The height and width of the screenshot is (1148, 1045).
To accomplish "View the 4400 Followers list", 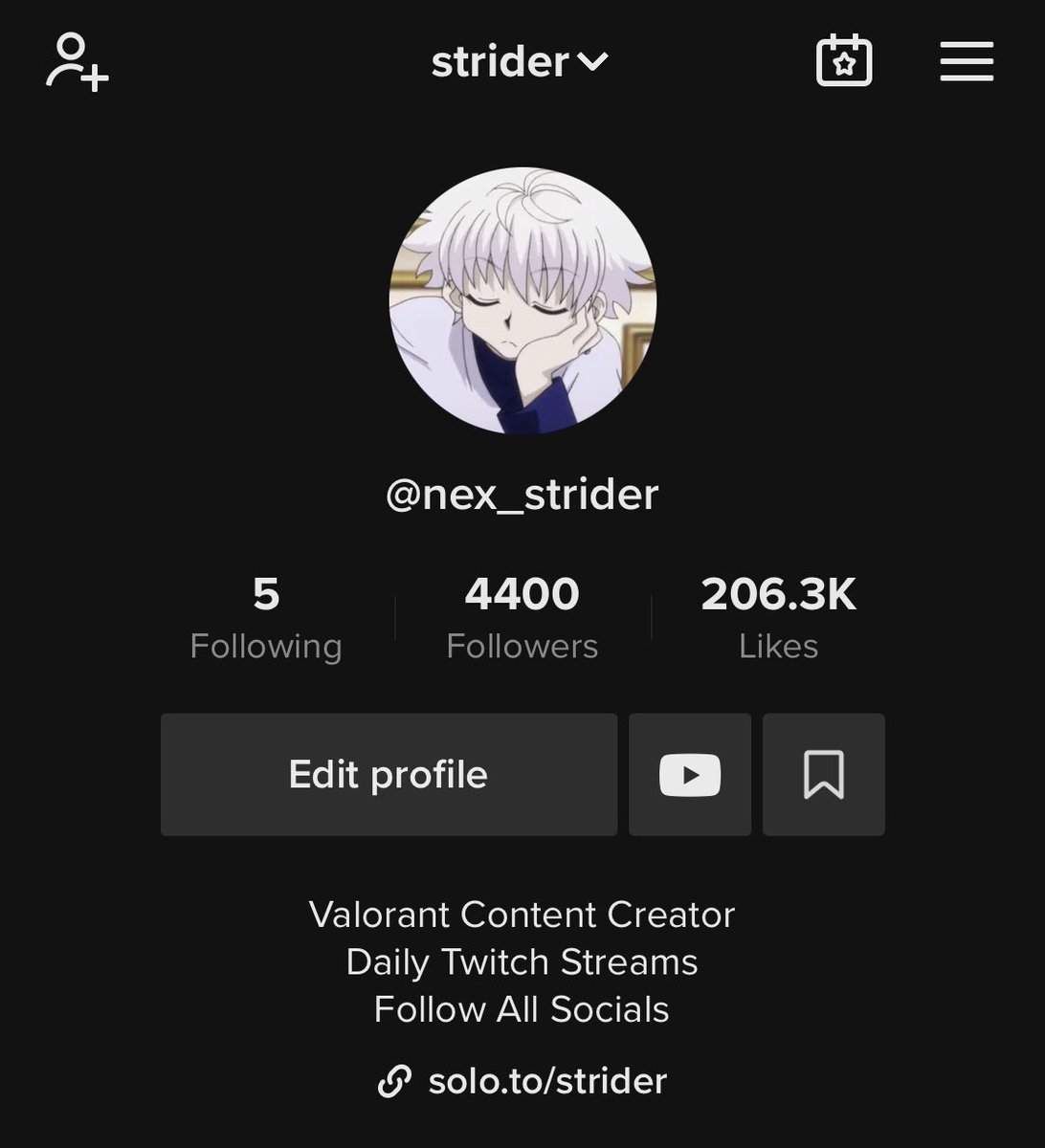I will coord(522,619).
